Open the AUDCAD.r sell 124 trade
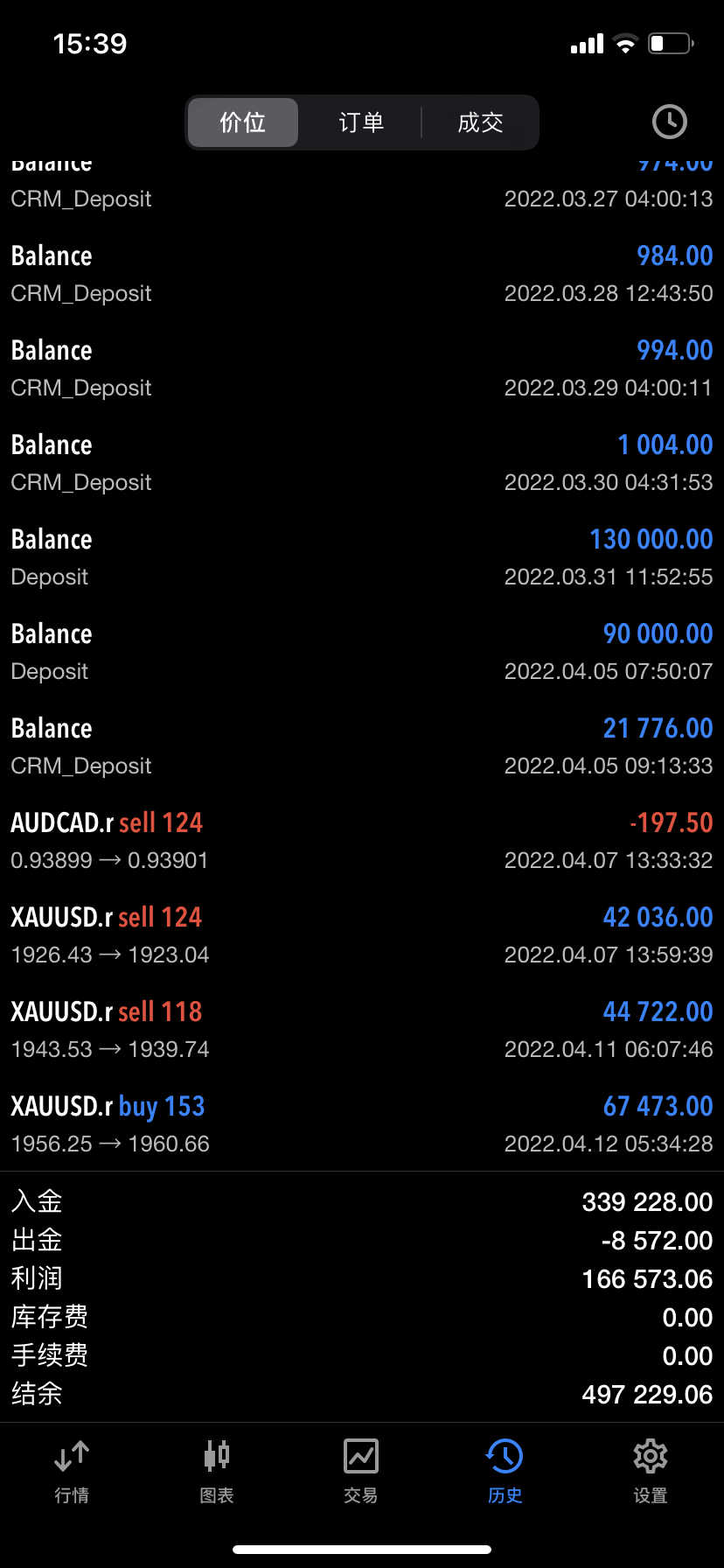Viewport: 724px width, 1568px height. click(x=362, y=840)
